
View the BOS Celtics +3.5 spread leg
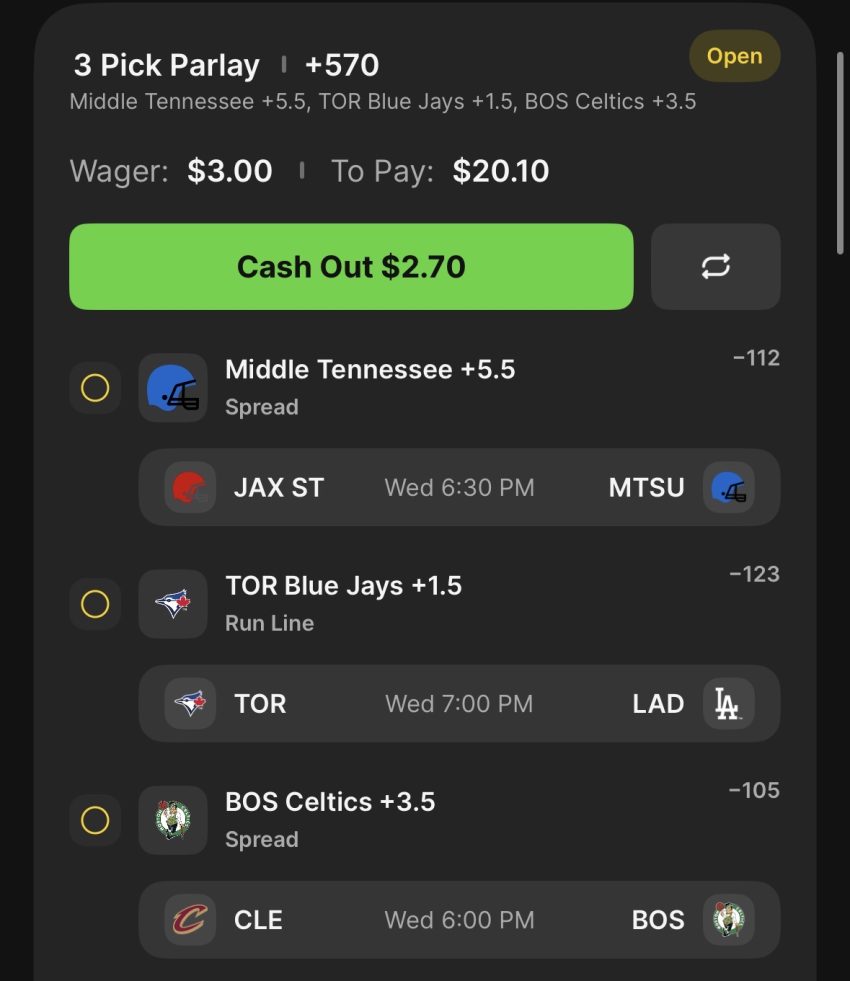click(330, 817)
